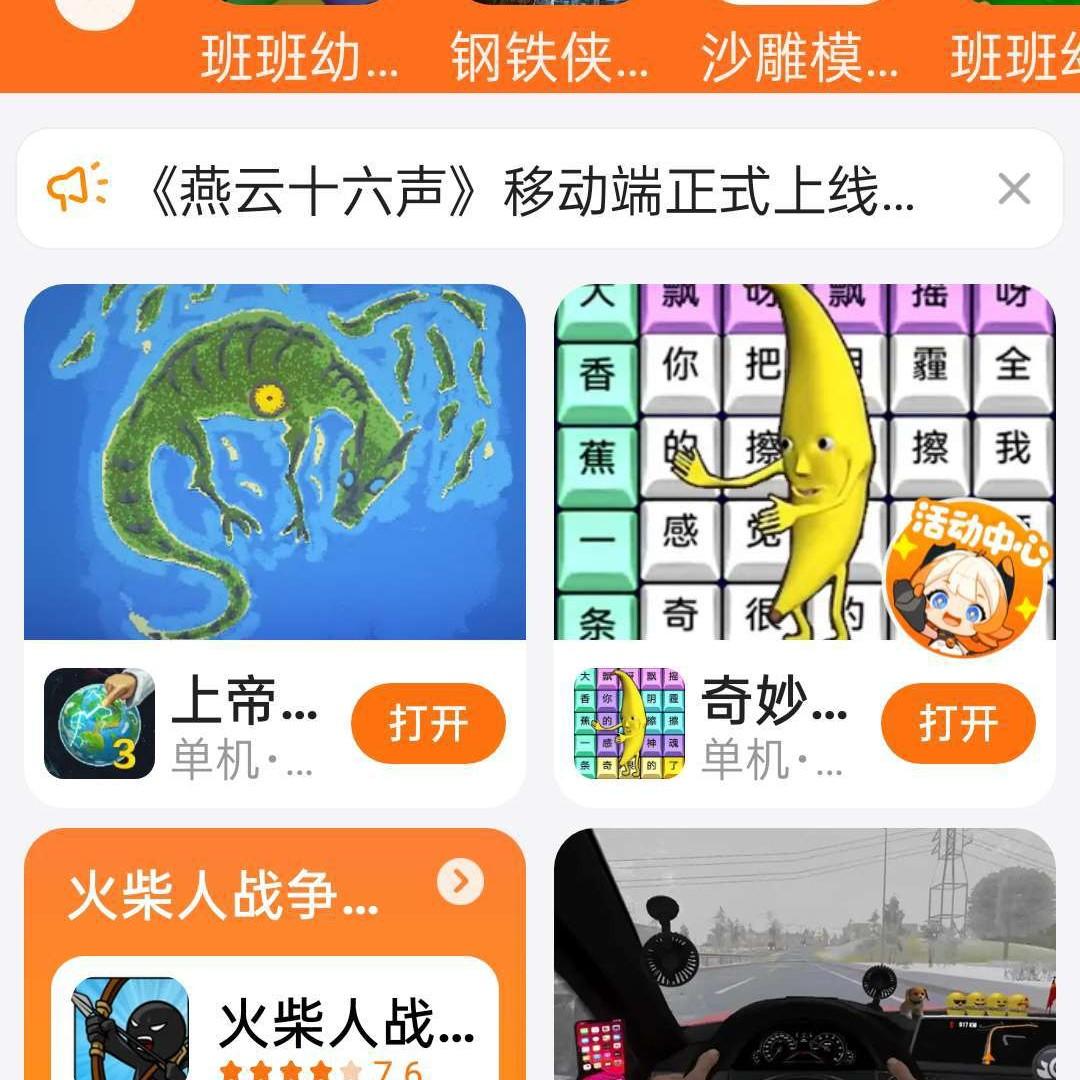Viewport: 1080px width, 1080px height.
Task: Open the 沙雕模 shortcut at top
Action: (799, 55)
